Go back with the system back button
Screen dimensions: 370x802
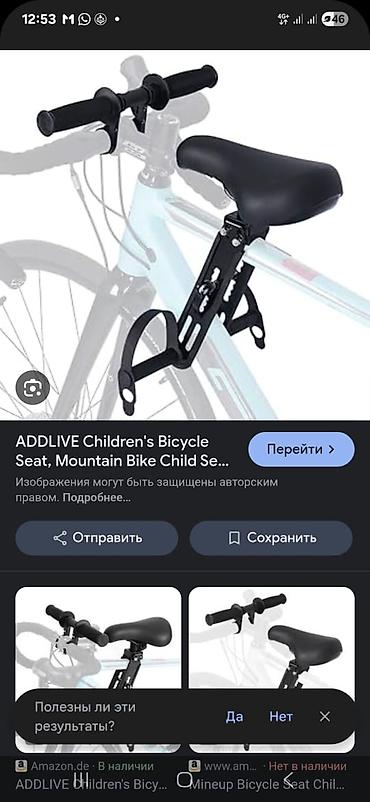(289, 779)
